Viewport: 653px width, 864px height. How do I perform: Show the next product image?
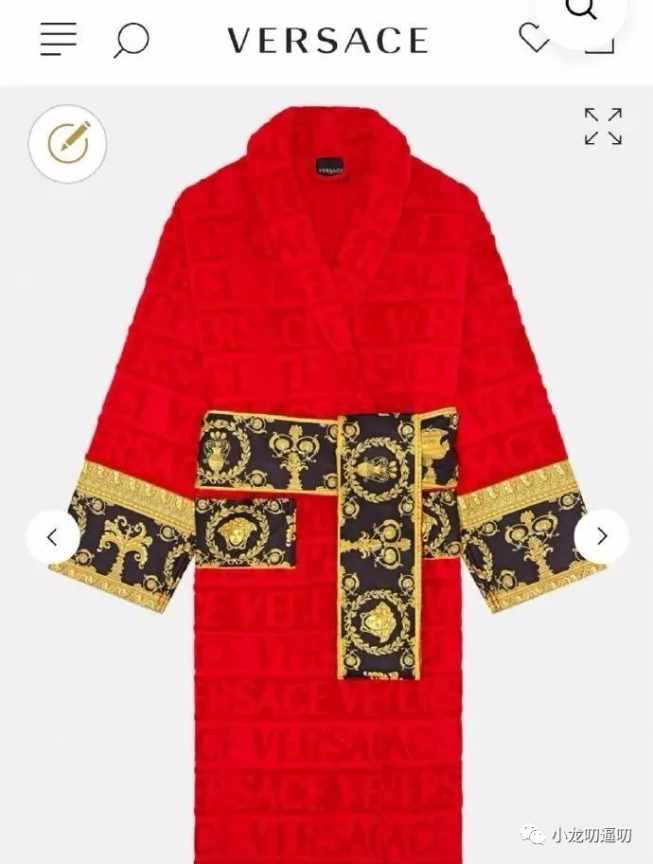601,537
